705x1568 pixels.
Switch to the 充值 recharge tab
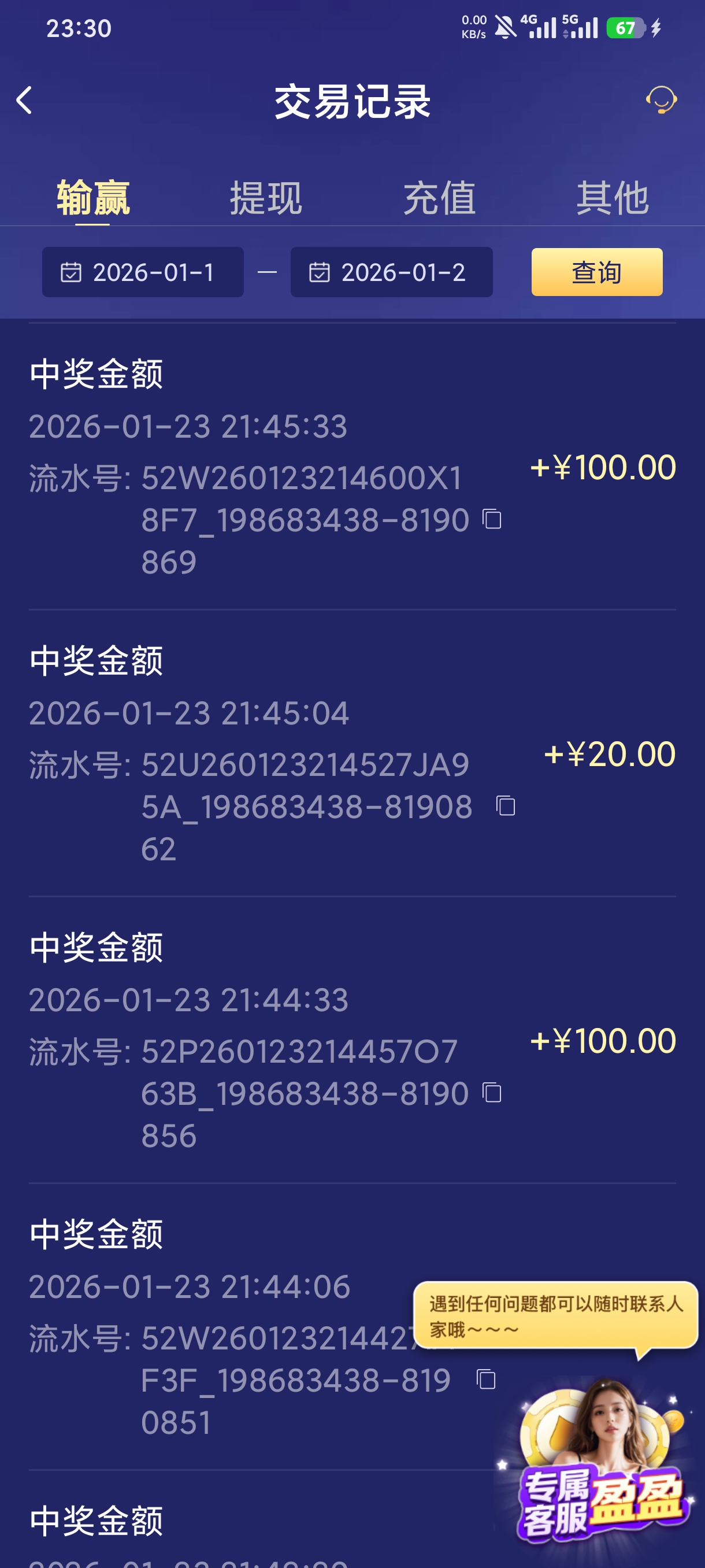click(x=440, y=197)
